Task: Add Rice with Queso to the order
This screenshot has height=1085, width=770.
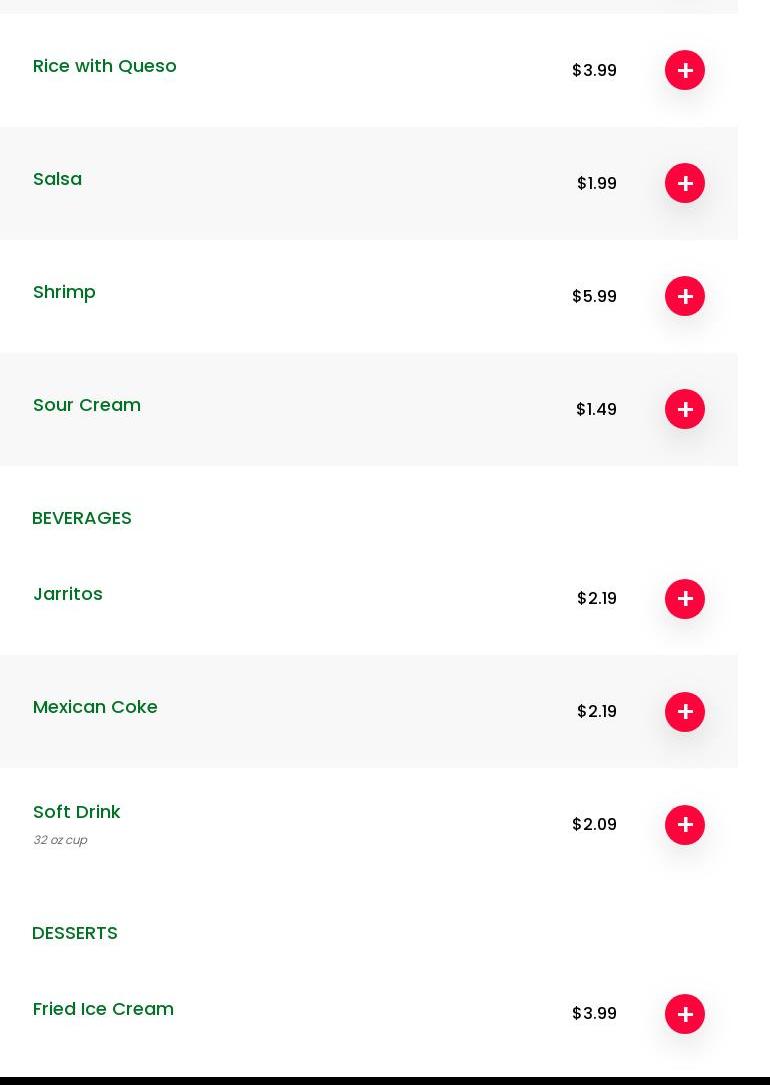Action: point(685,70)
